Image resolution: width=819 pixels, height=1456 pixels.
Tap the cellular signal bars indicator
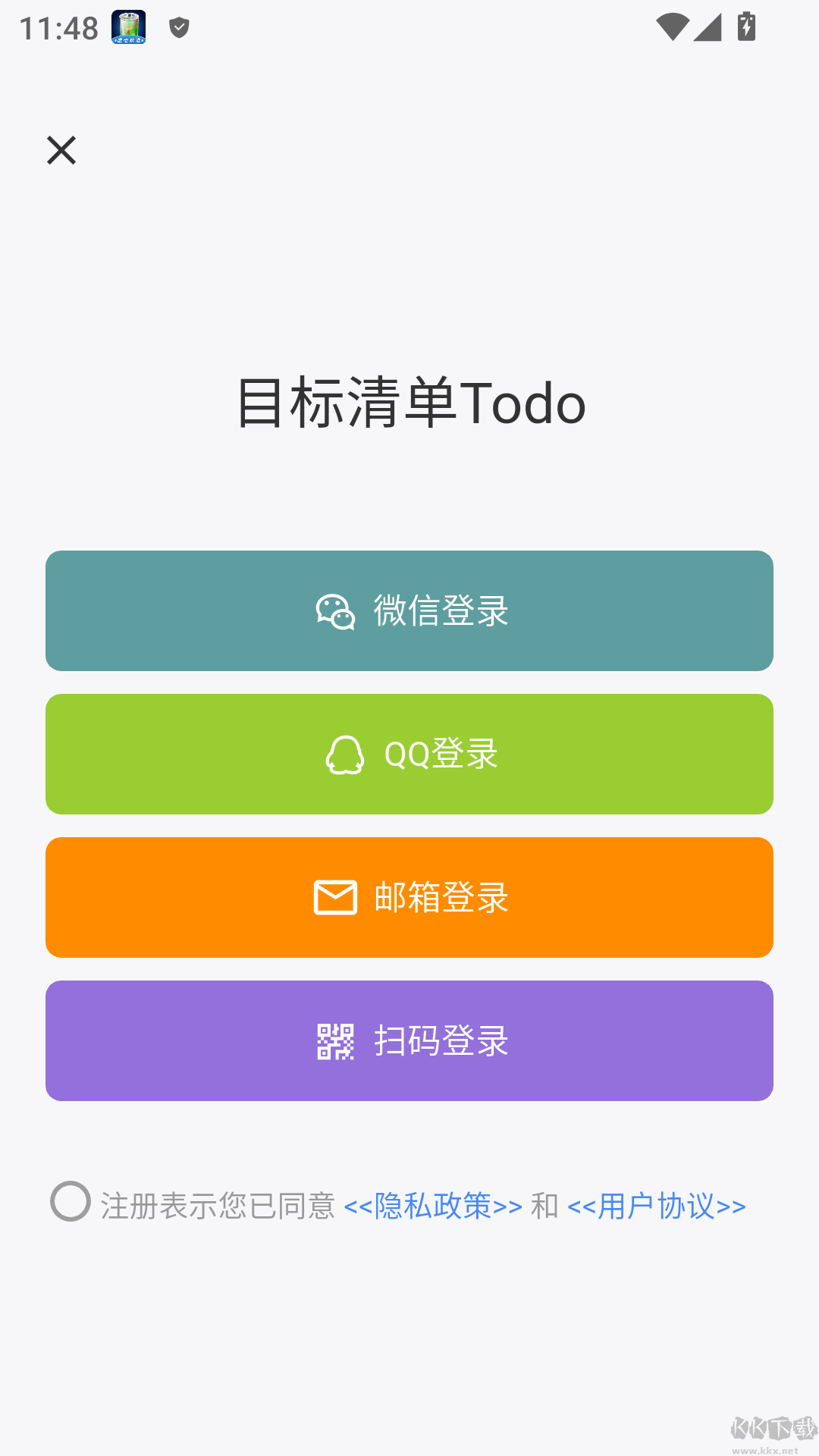707,27
